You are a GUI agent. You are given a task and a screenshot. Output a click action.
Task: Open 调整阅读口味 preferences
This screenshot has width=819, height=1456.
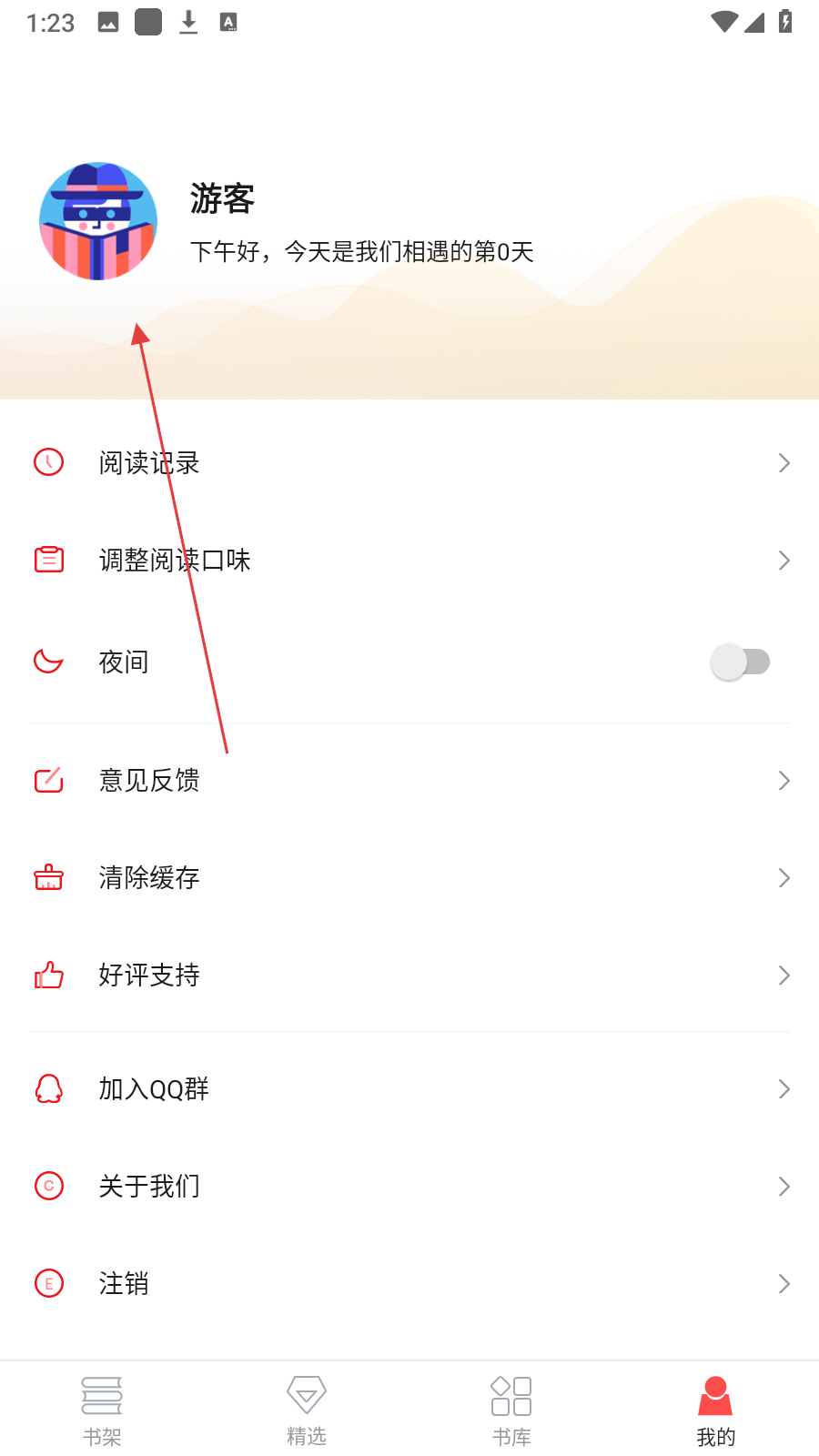pos(409,561)
